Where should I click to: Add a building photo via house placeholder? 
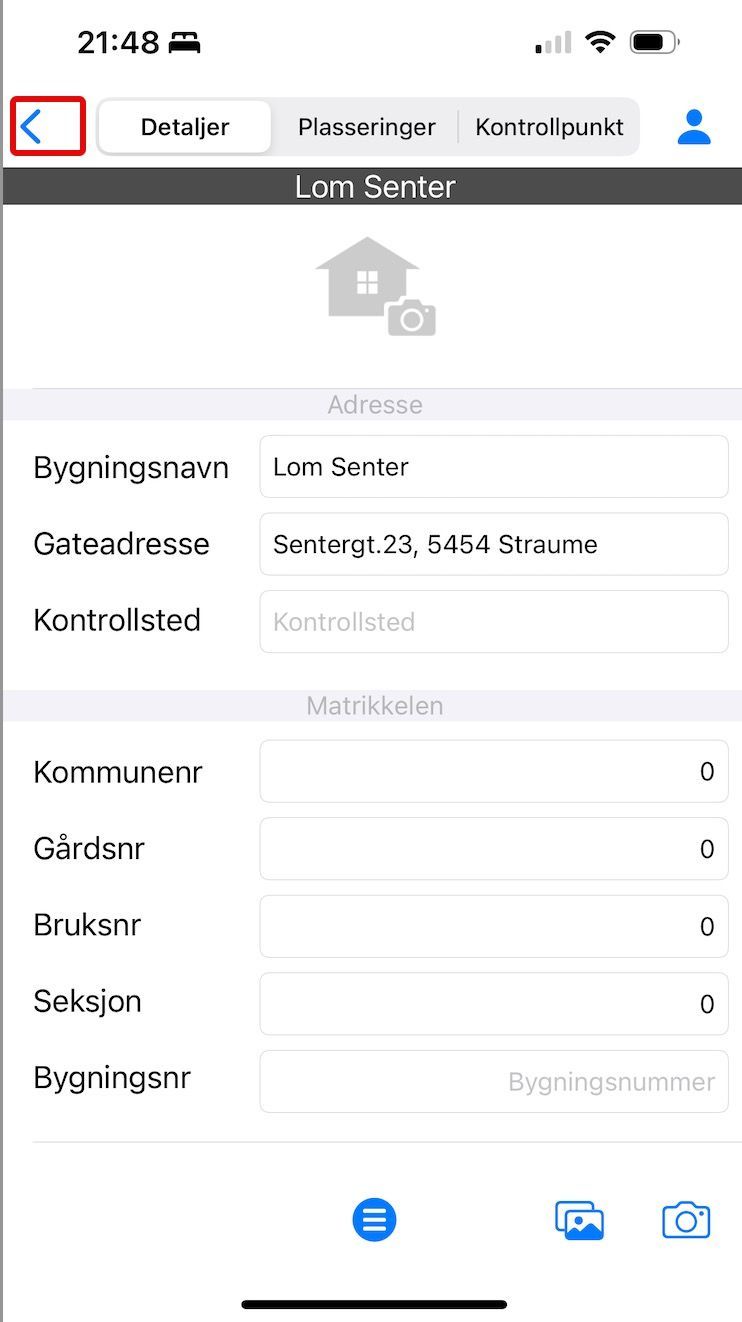(376, 286)
